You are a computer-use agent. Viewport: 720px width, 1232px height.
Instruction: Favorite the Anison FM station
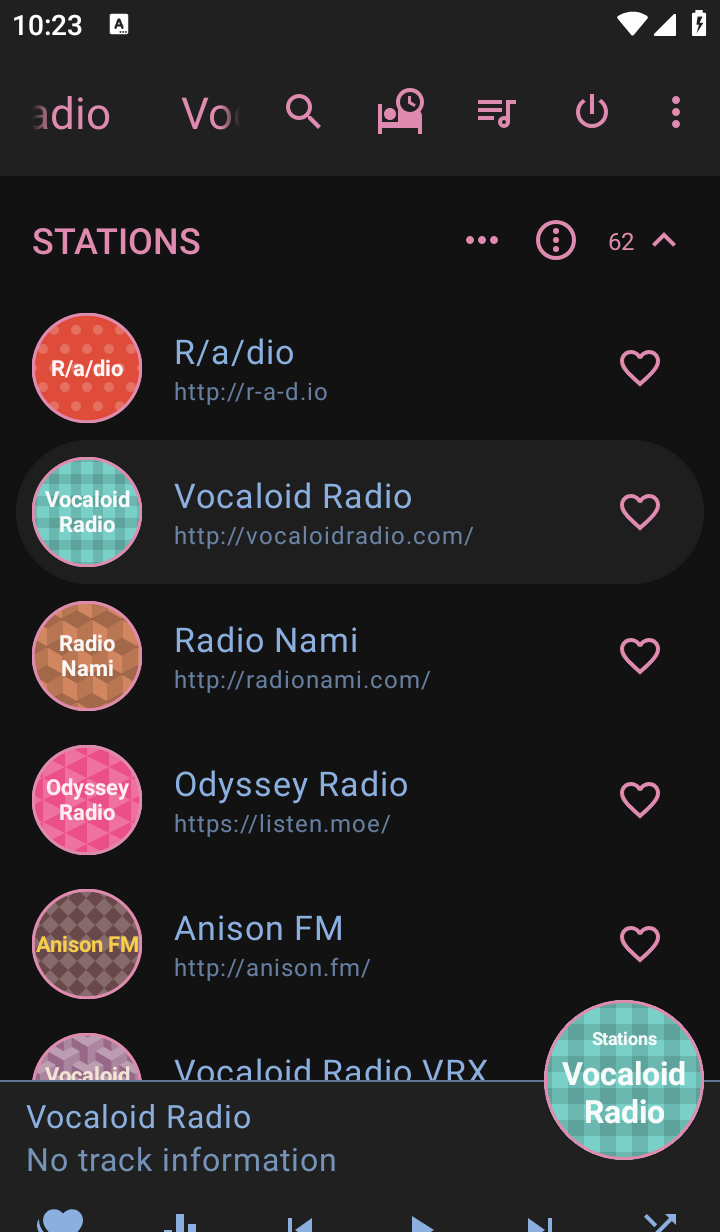coord(640,944)
